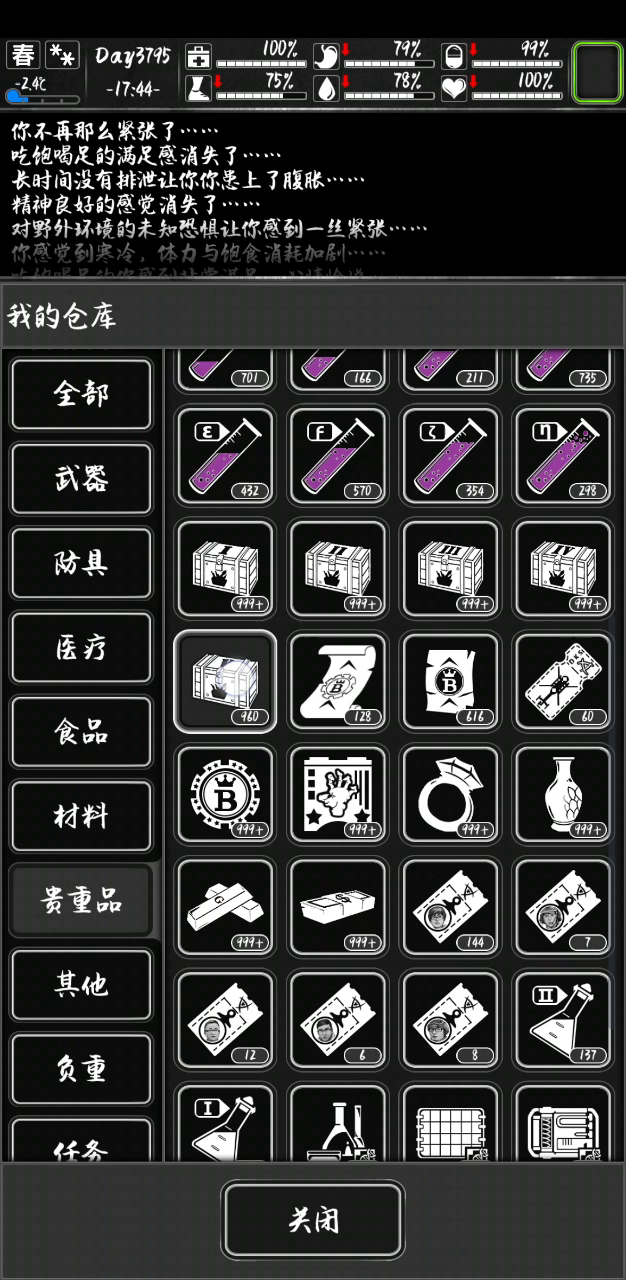
Task: Open the 防具 category
Action: (x=81, y=563)
